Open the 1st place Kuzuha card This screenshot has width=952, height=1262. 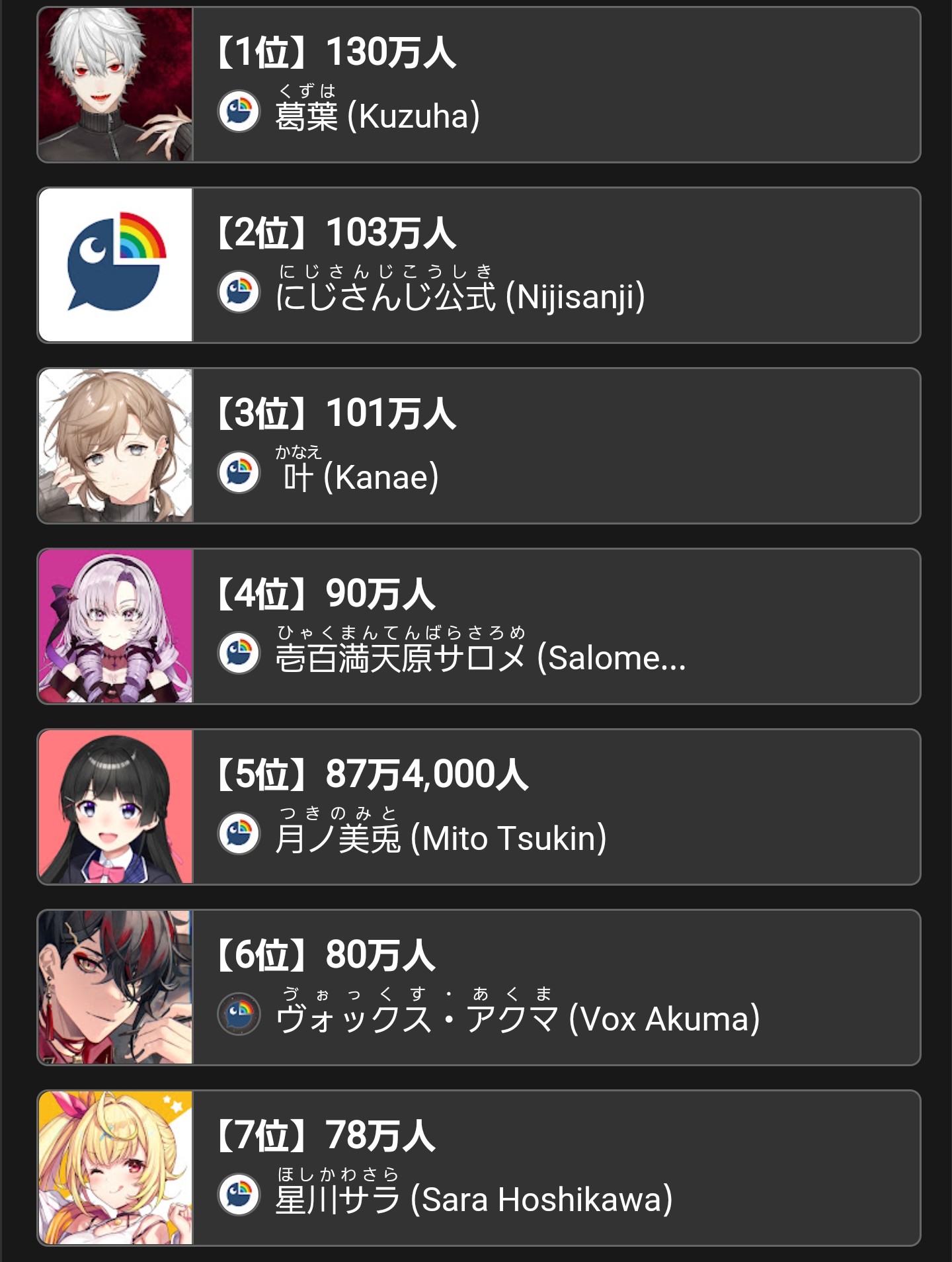479,85
